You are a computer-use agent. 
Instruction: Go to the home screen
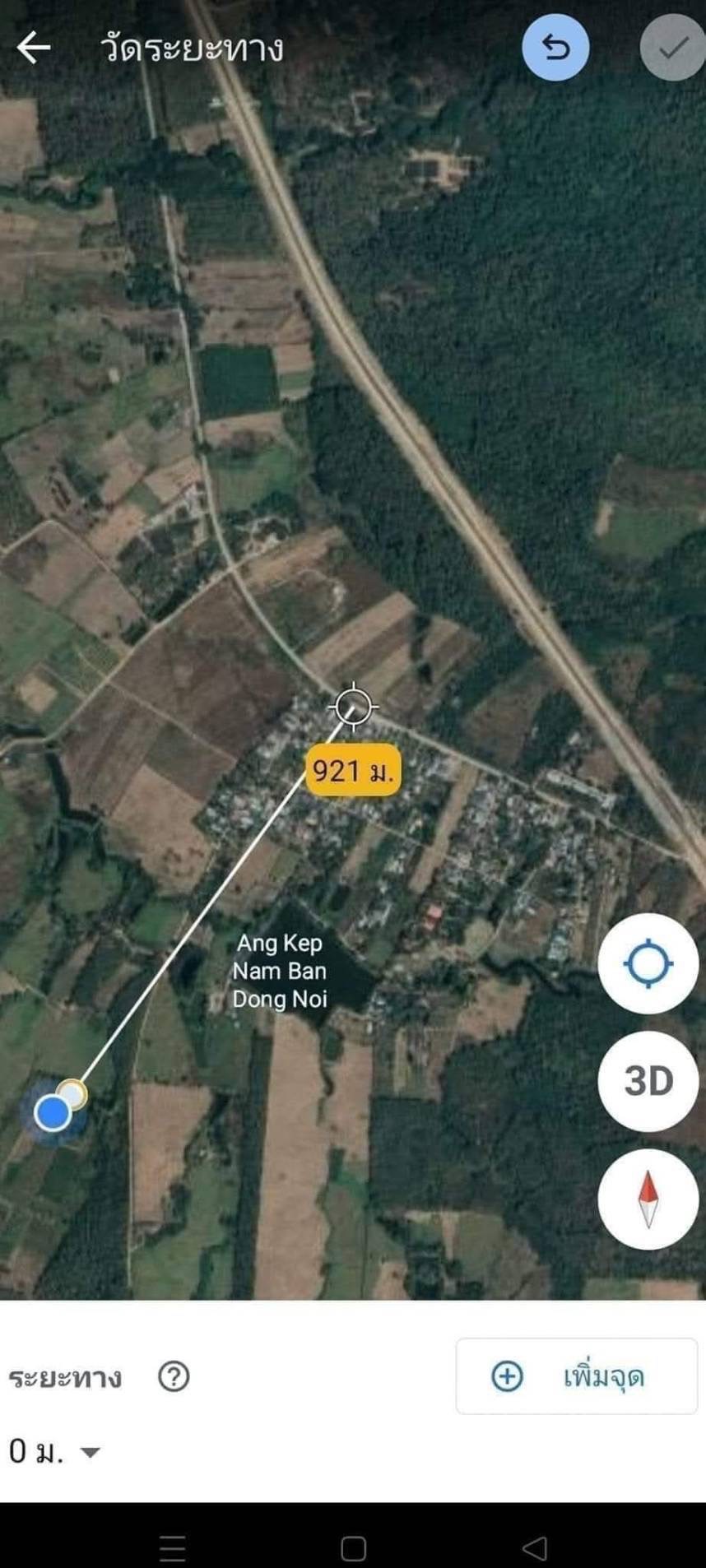pyautogui.click(x=353, y=1548)
